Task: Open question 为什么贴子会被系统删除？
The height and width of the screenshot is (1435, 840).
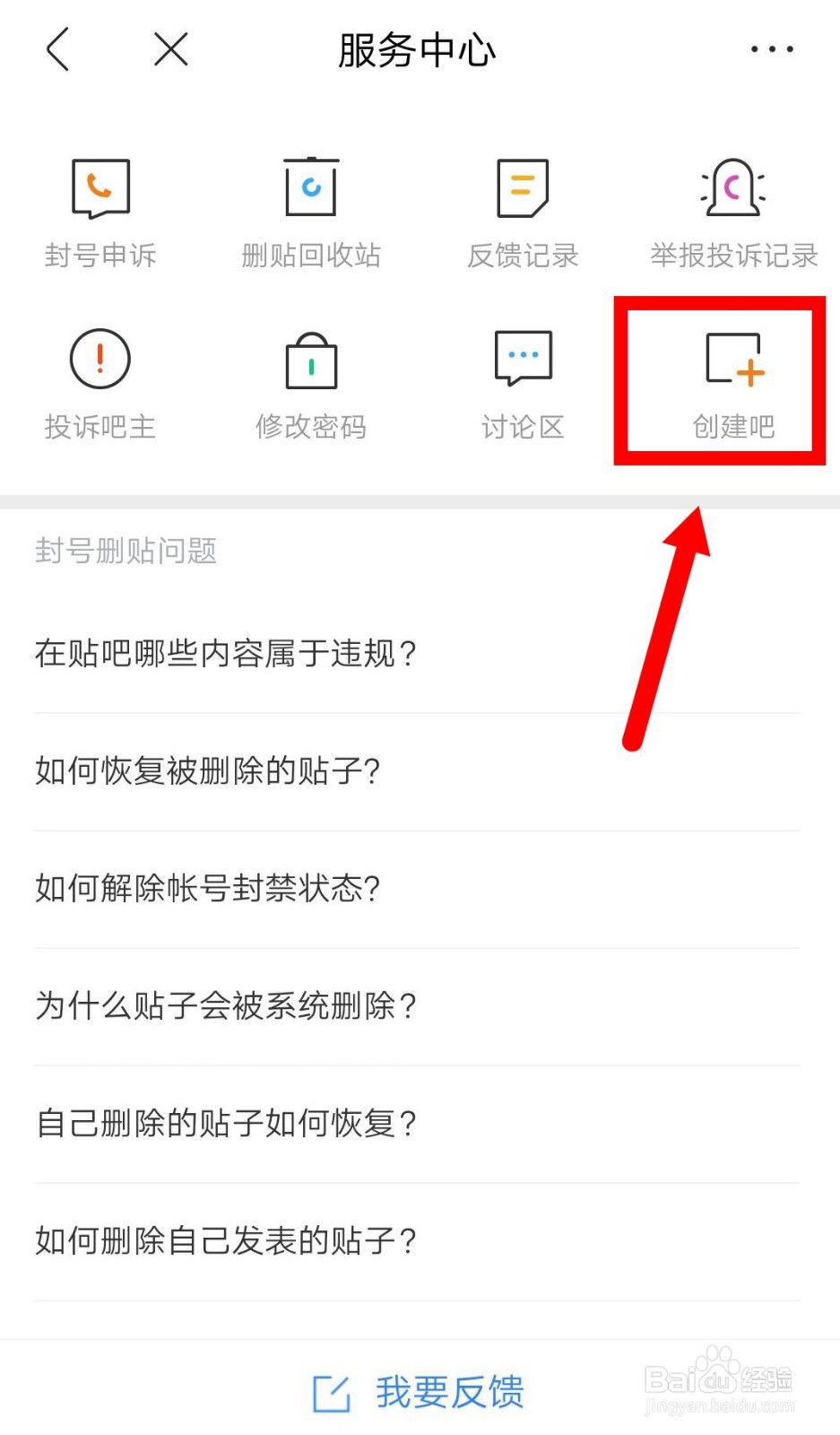Action: click(225, 1006)
